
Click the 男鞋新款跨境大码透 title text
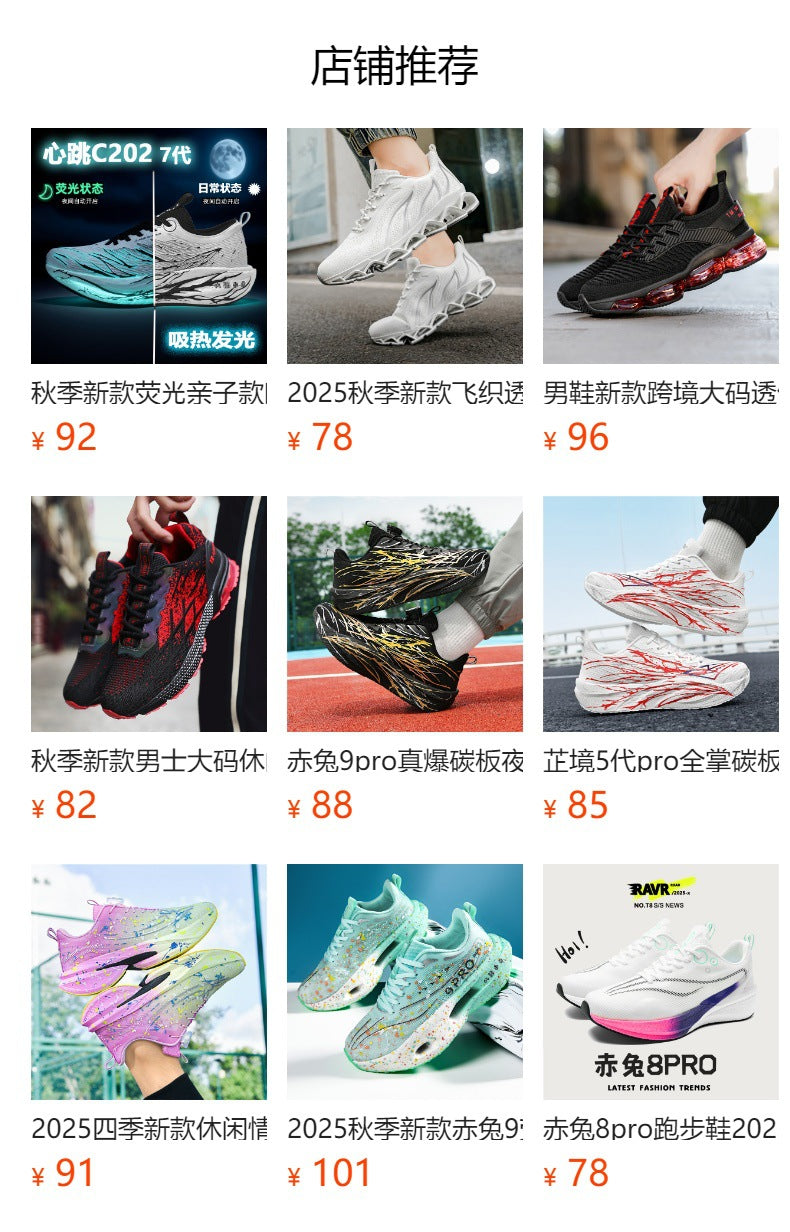pos(660,393)
